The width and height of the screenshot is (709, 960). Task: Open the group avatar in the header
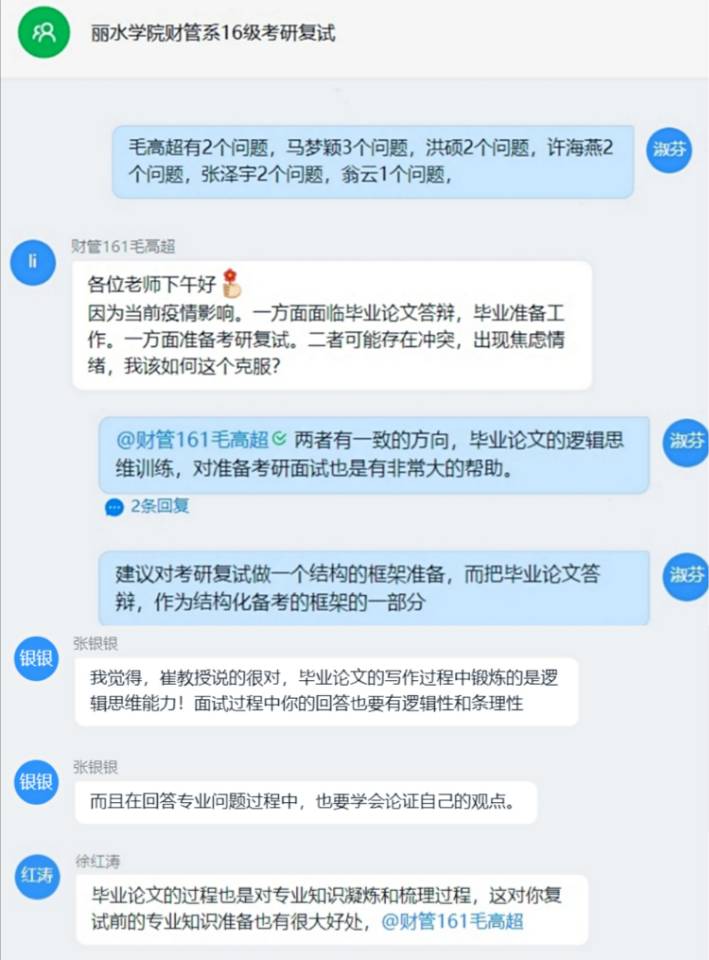point(44,33)
